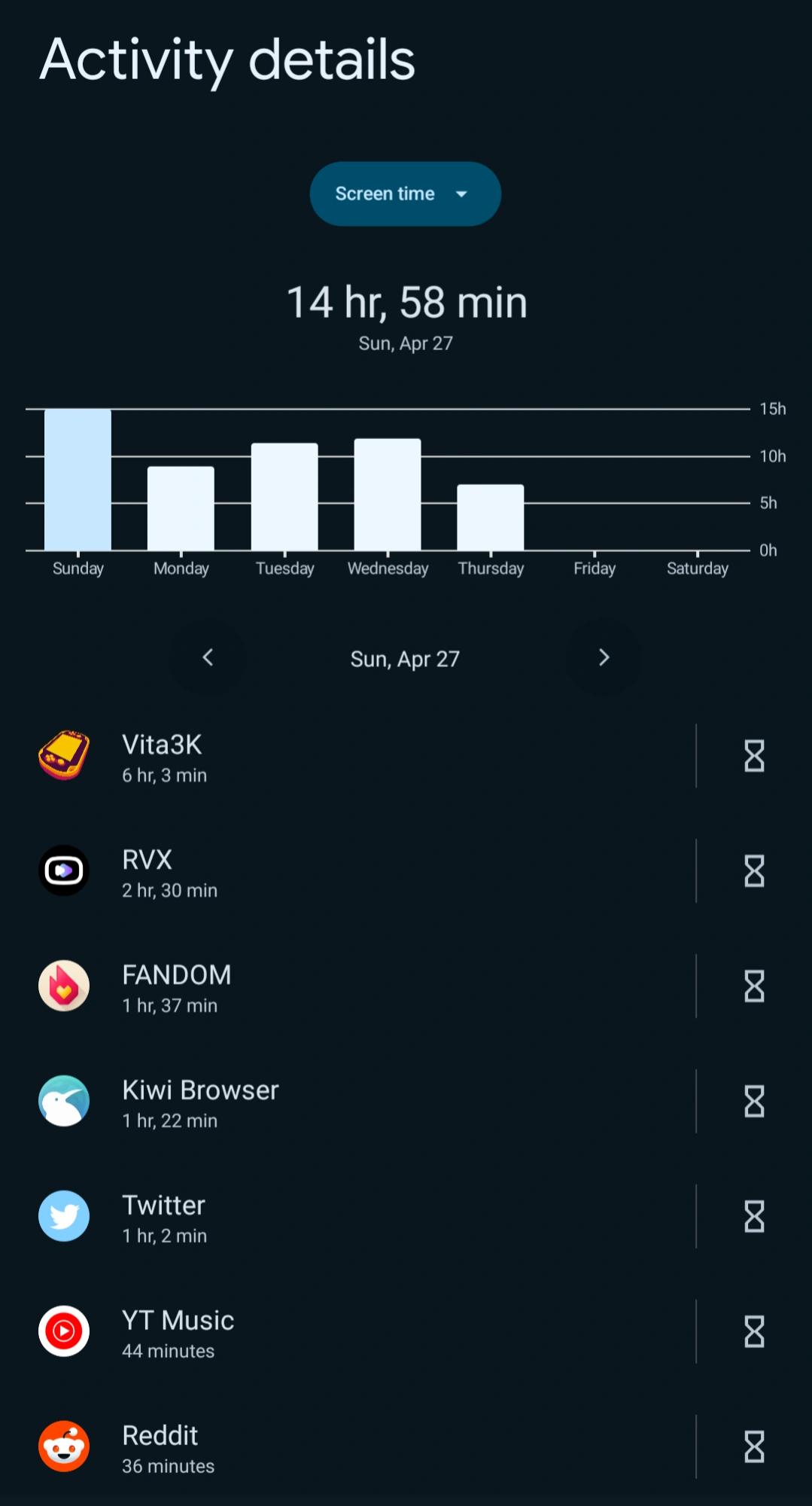Open Vita3K usage details
Viewport: 812px width, 1506px height.
click(361, 757)
